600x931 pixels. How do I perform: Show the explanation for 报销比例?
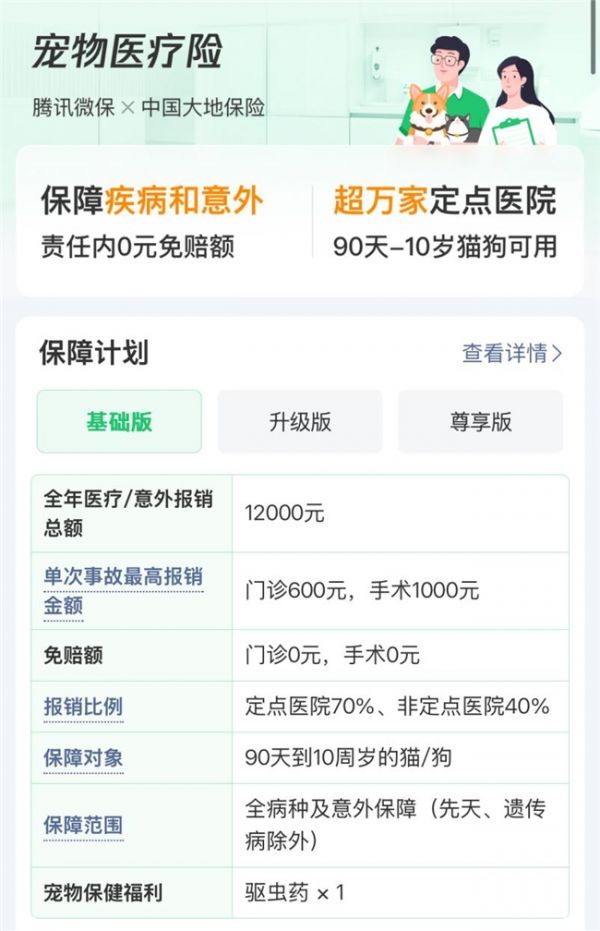tap(83, 707)
